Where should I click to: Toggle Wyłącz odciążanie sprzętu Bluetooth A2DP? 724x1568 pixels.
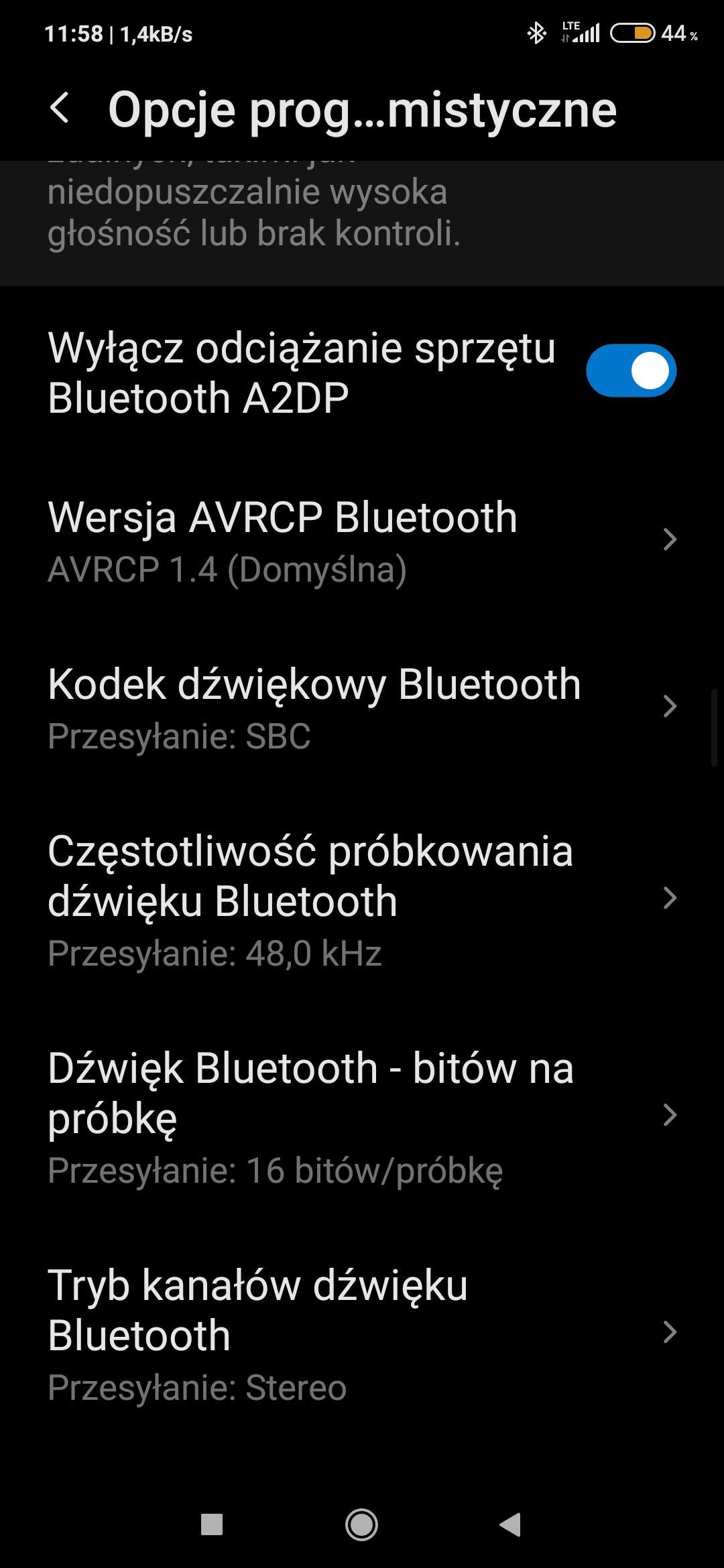pos(630,371)
